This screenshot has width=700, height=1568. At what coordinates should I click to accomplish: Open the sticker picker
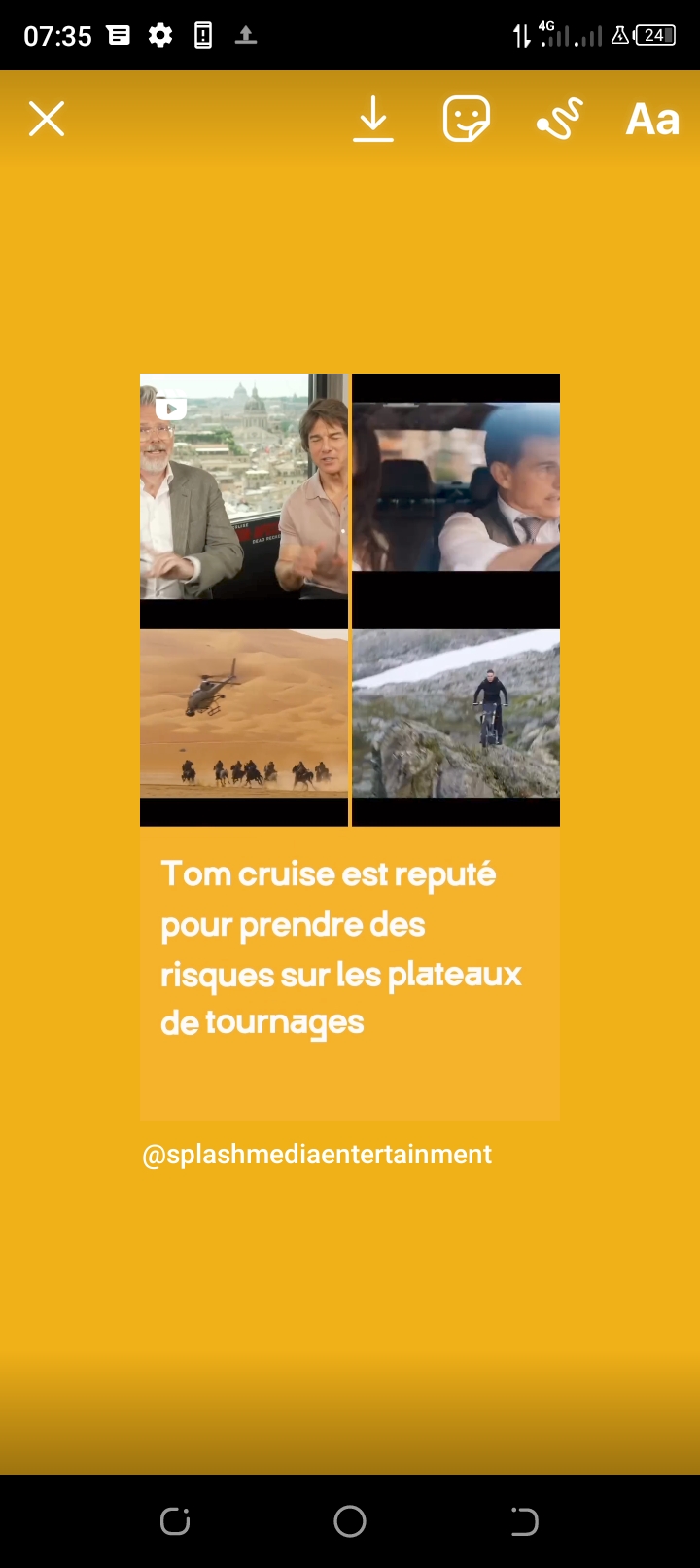pos(466,120)
